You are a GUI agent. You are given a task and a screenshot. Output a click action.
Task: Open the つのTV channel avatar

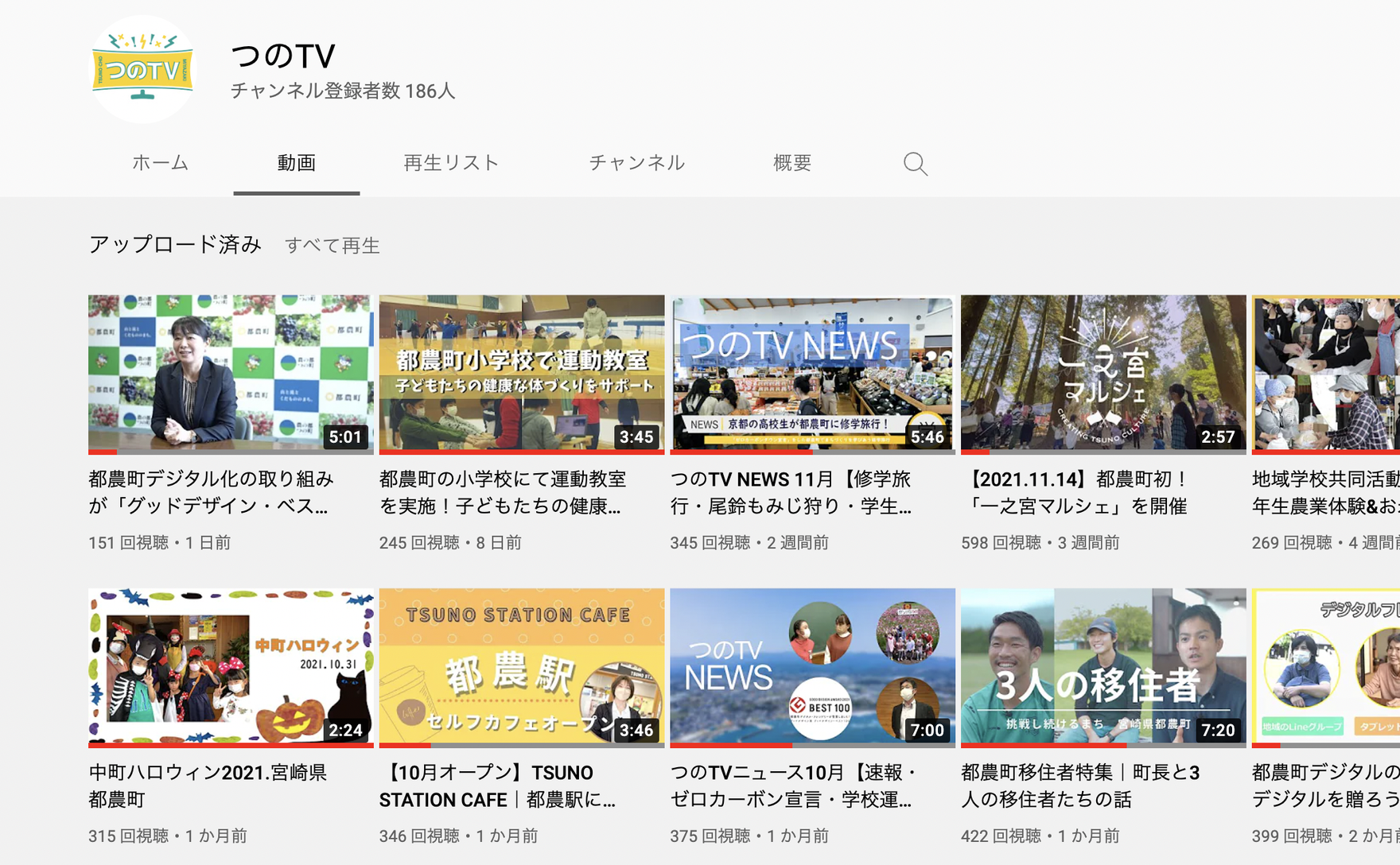click(x=143, y=69)
